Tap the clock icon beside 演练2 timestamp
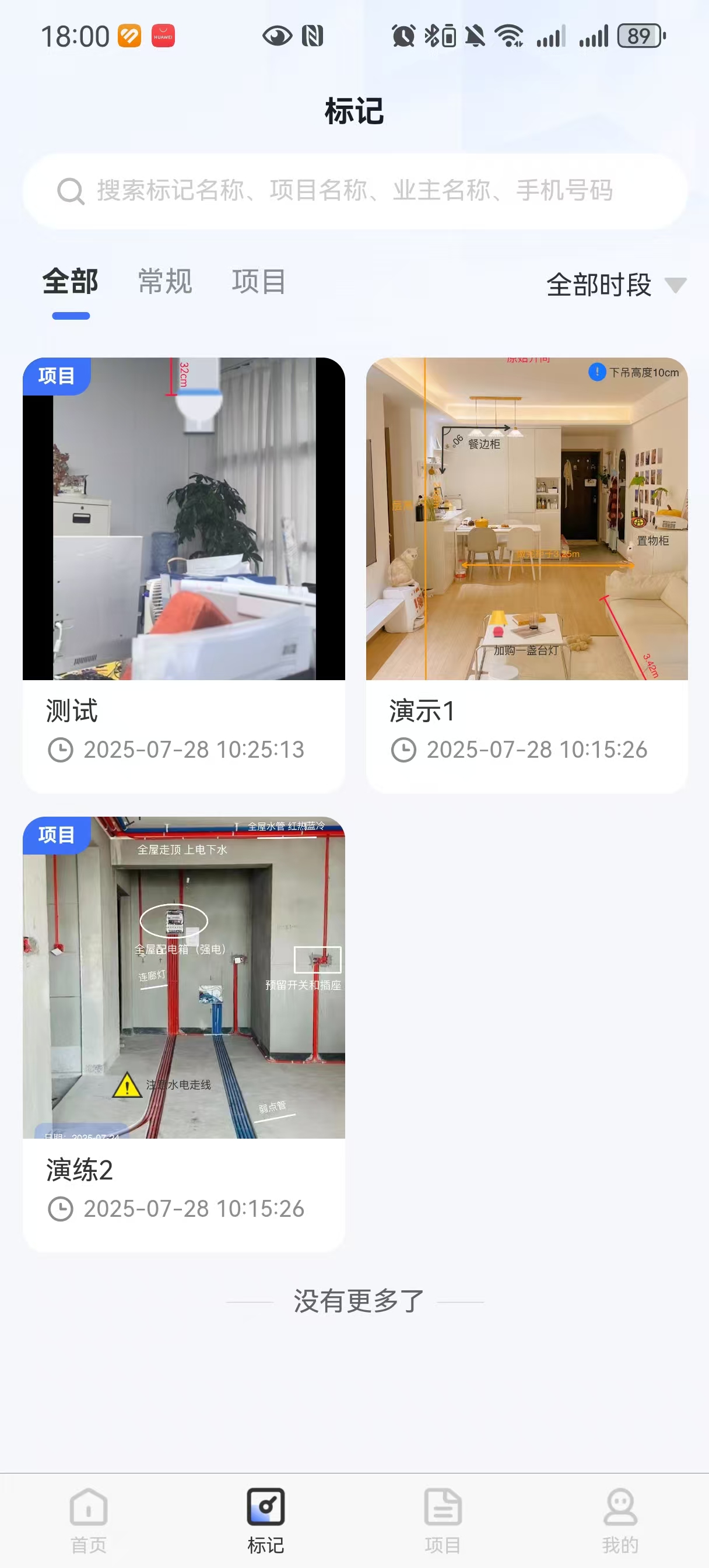This screenshot has height=1568, width=709. click(60, 1210)
